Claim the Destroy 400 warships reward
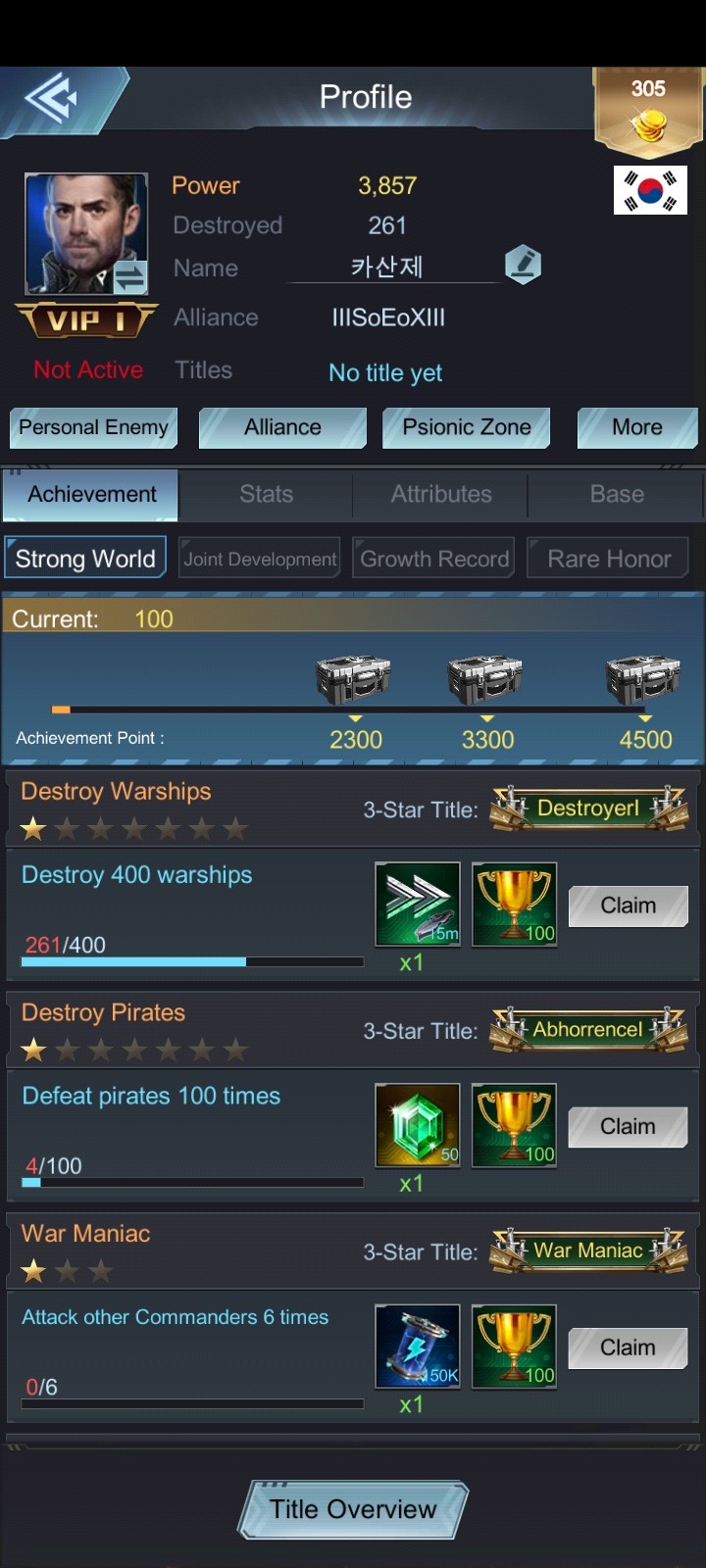The height and width of the screenshot is (1568, 706). [x=628, y=906]
